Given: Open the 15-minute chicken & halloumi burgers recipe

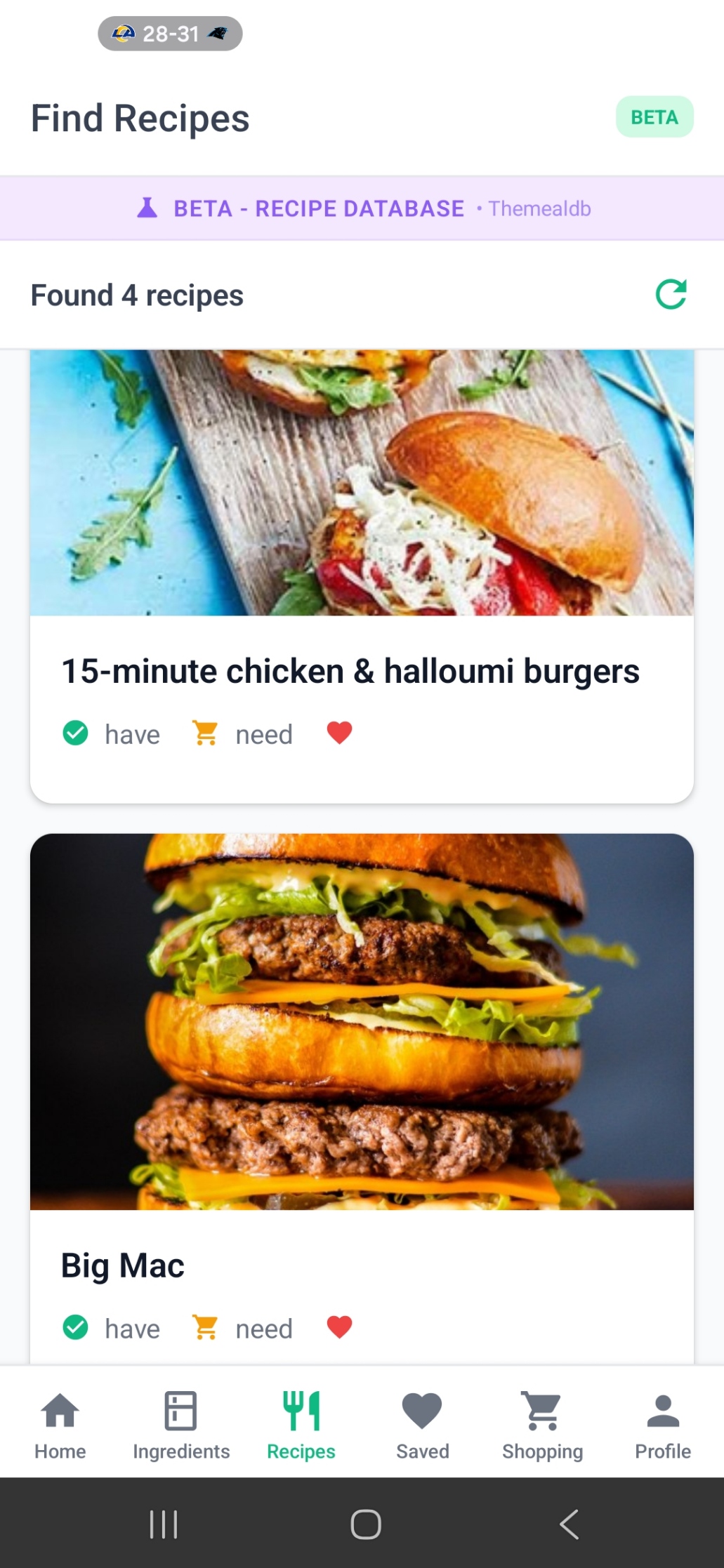Looking at the screenshot, I should click(x=350, y=670).
